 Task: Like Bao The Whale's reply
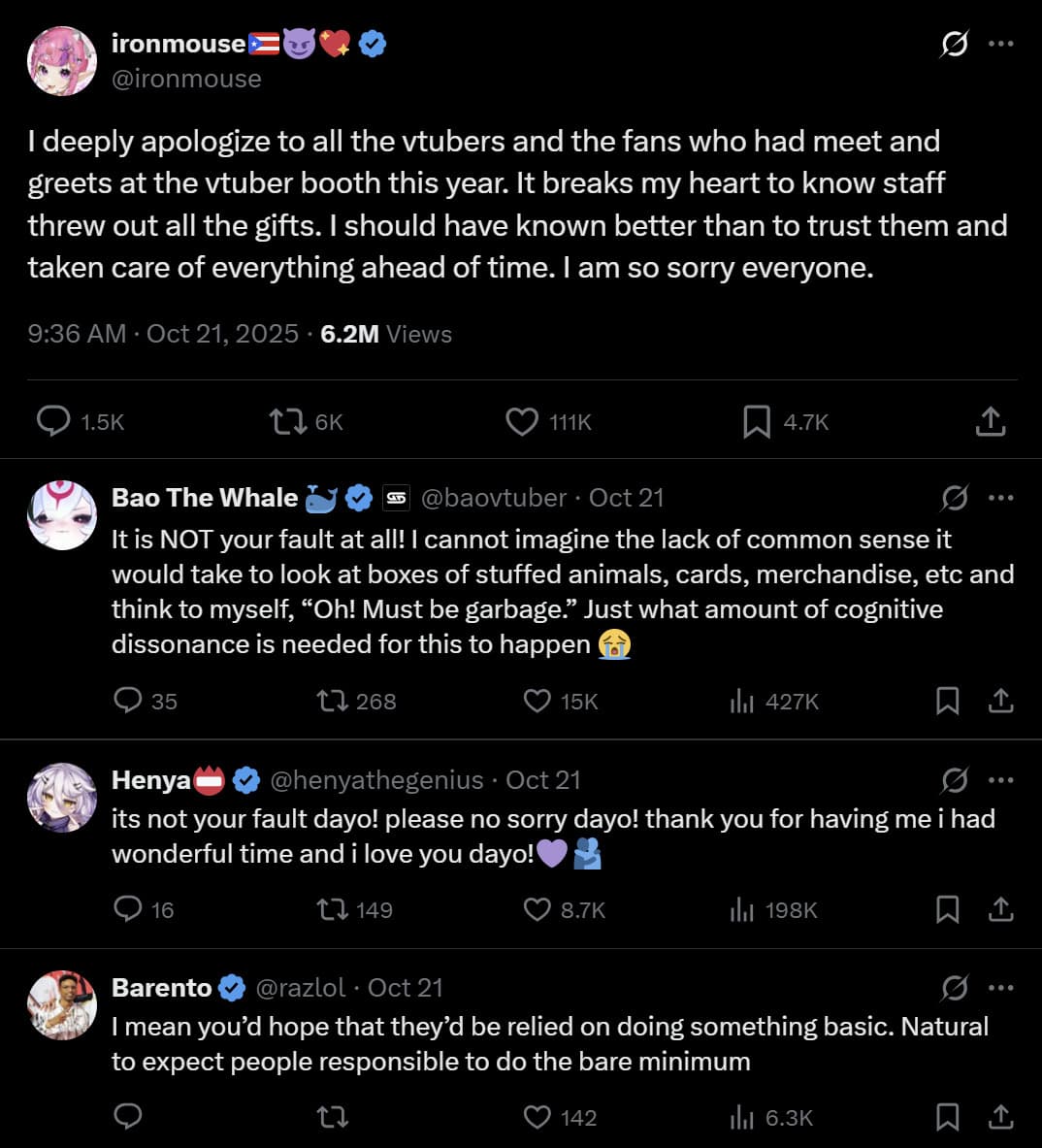(x=537, y=701)
